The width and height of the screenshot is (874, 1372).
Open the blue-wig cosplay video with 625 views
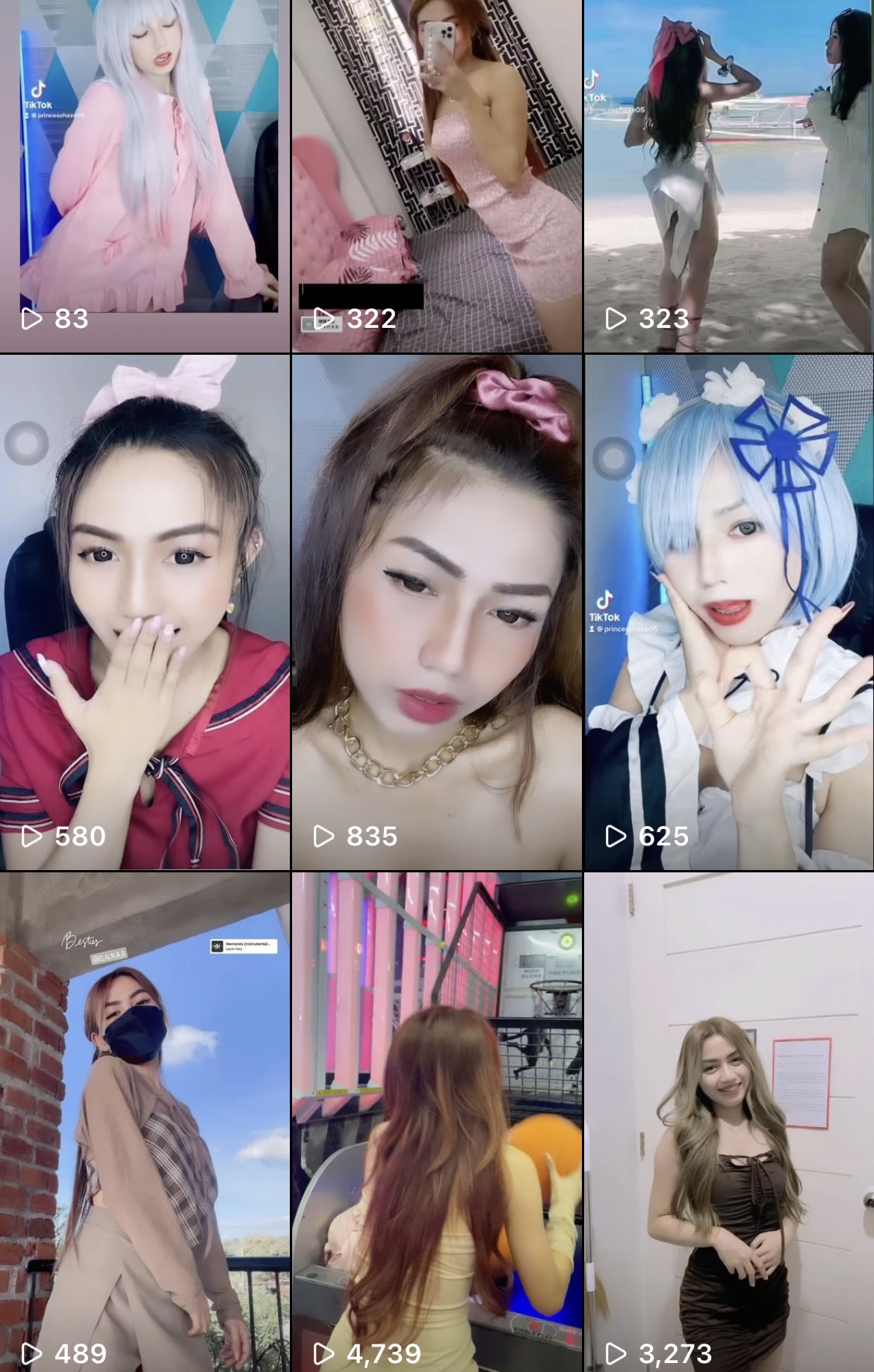(728, 612)
